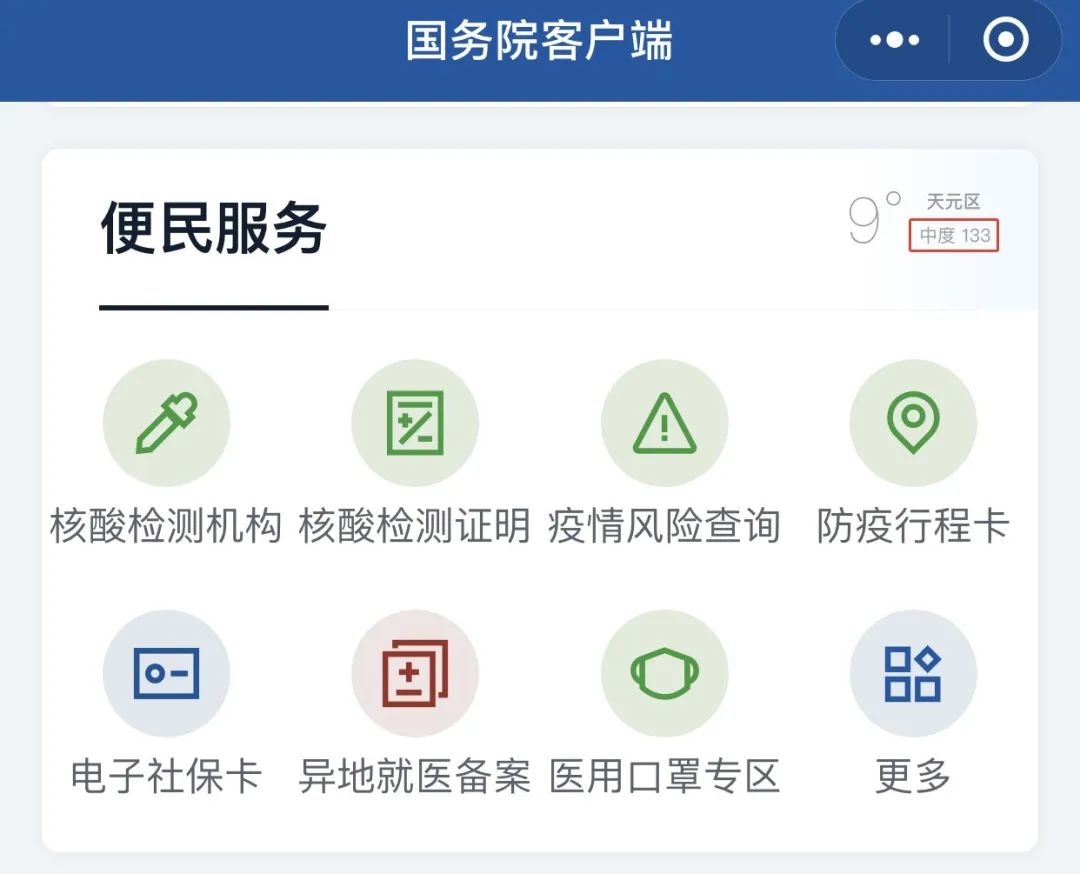This screenshot has width=1080, height=874.
Task: Open 电子社保卡
Action: (x=166, y=673)
